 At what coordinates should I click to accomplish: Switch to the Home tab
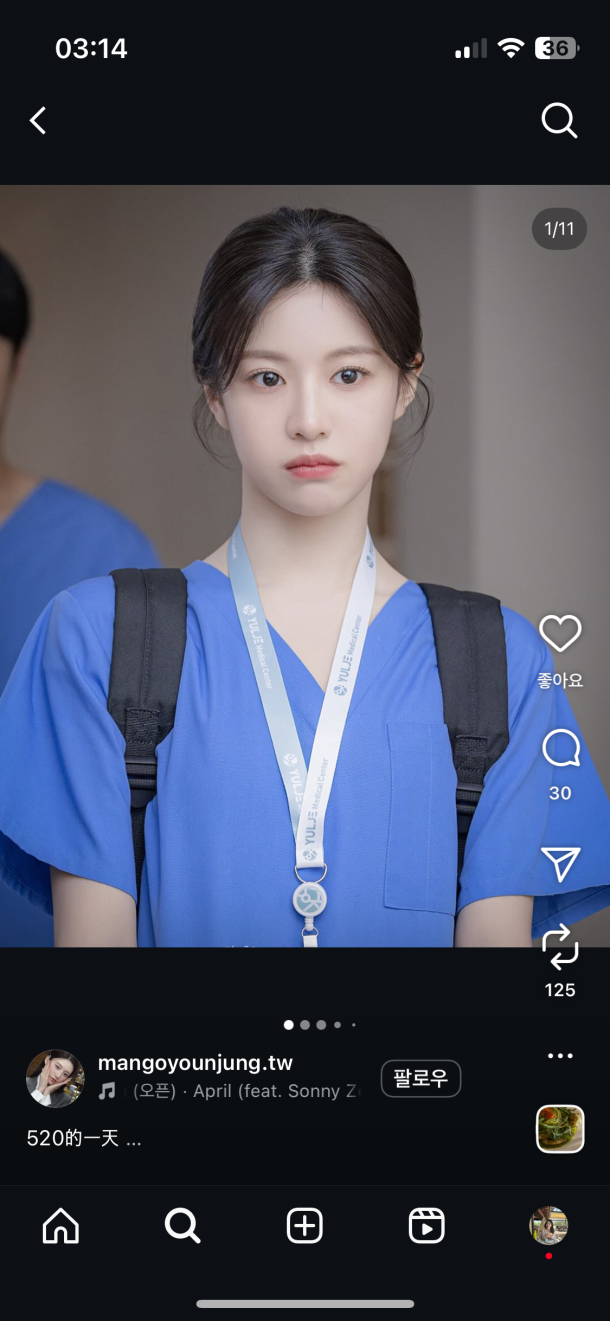pos(61,1225)
